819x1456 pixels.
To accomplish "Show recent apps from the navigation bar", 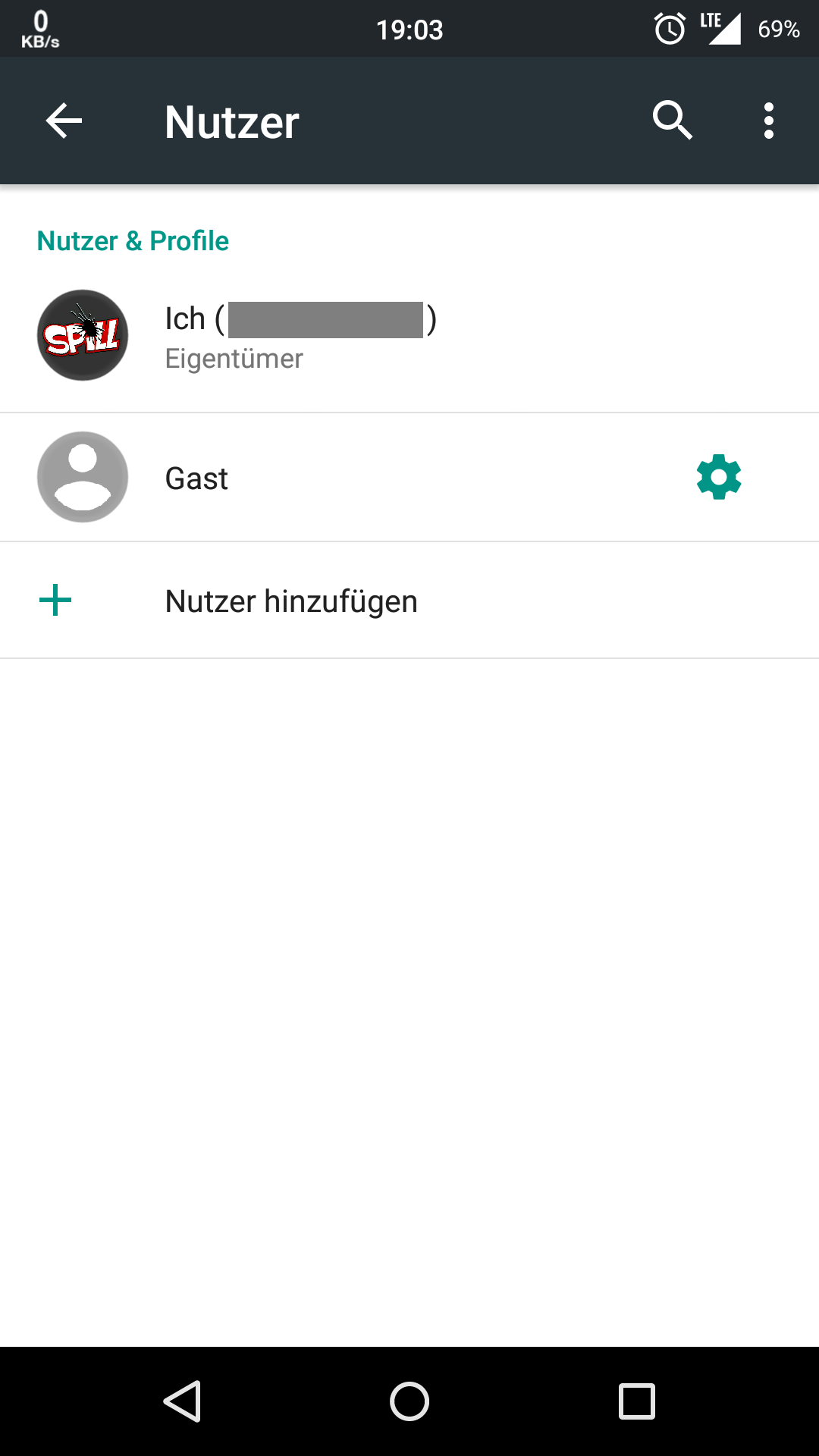I will pyautogui.click(x=636, y=1401).
